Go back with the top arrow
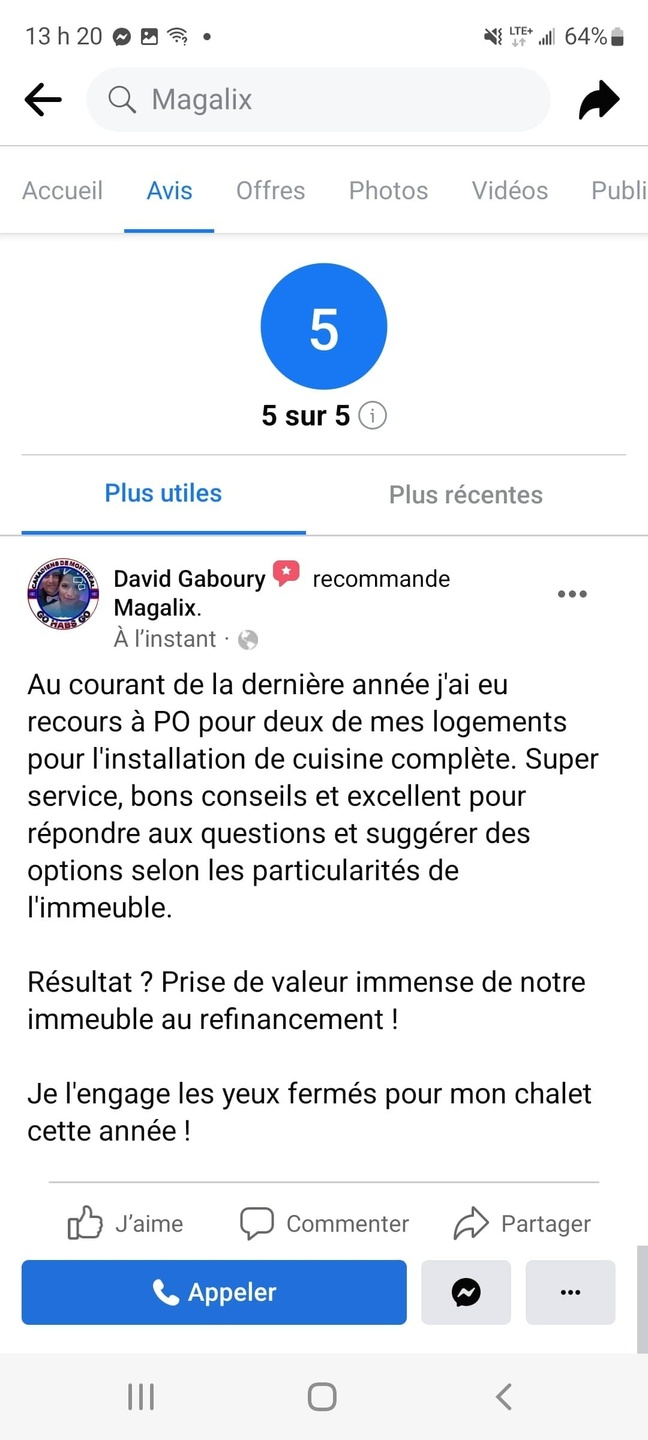The image size is (648, 1440). pos(43,99)
